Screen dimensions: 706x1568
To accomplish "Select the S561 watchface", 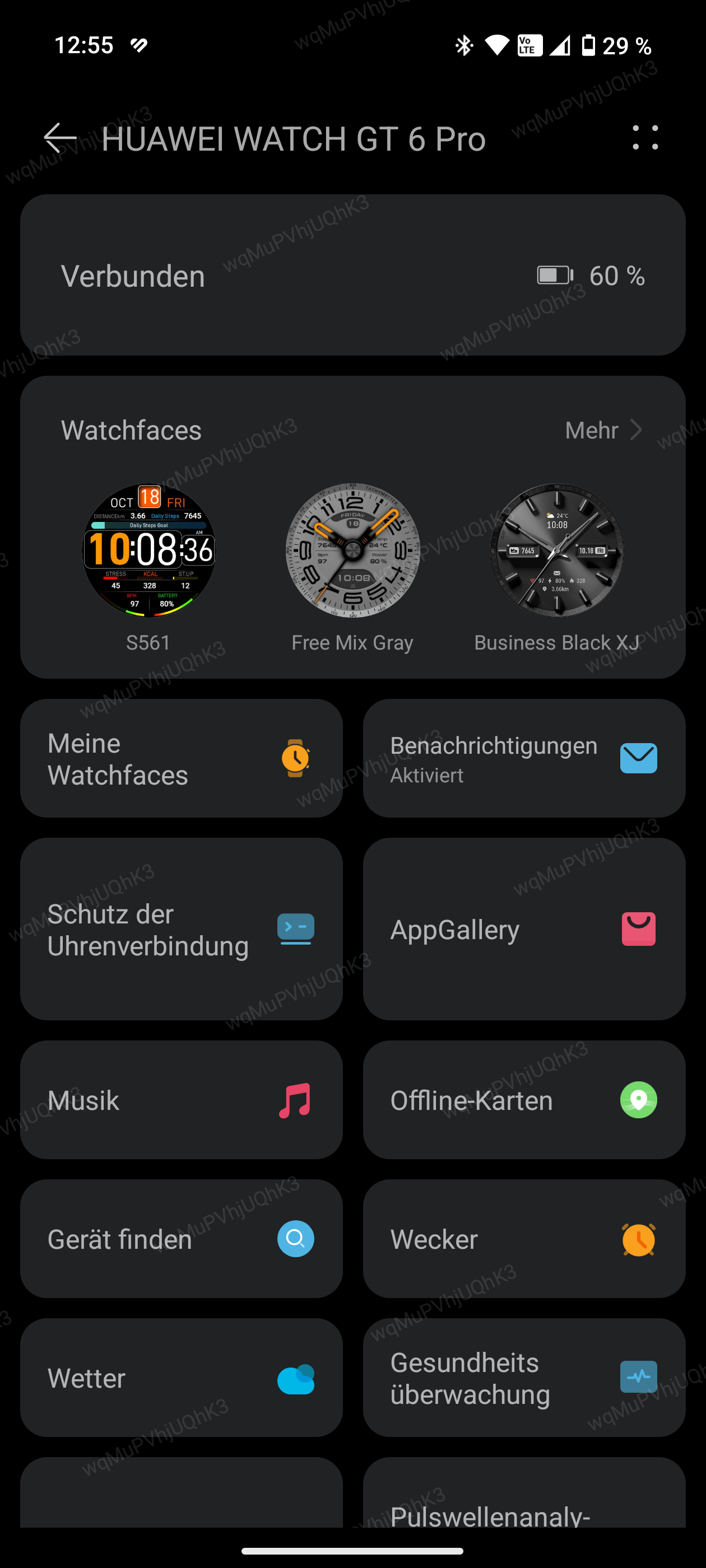I will tap(148, 550).
